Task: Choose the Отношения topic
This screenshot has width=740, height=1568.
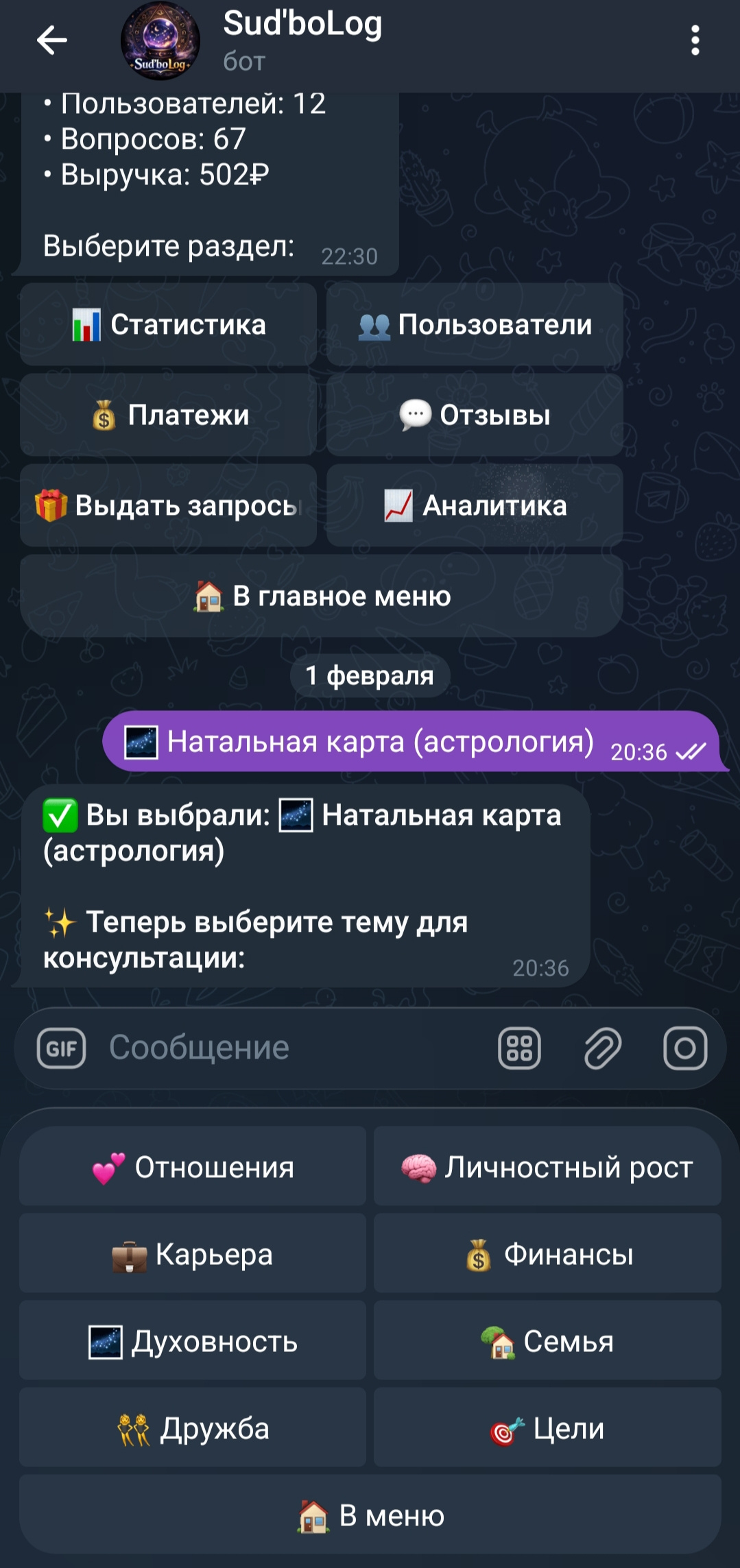Action: point(193,1167)
